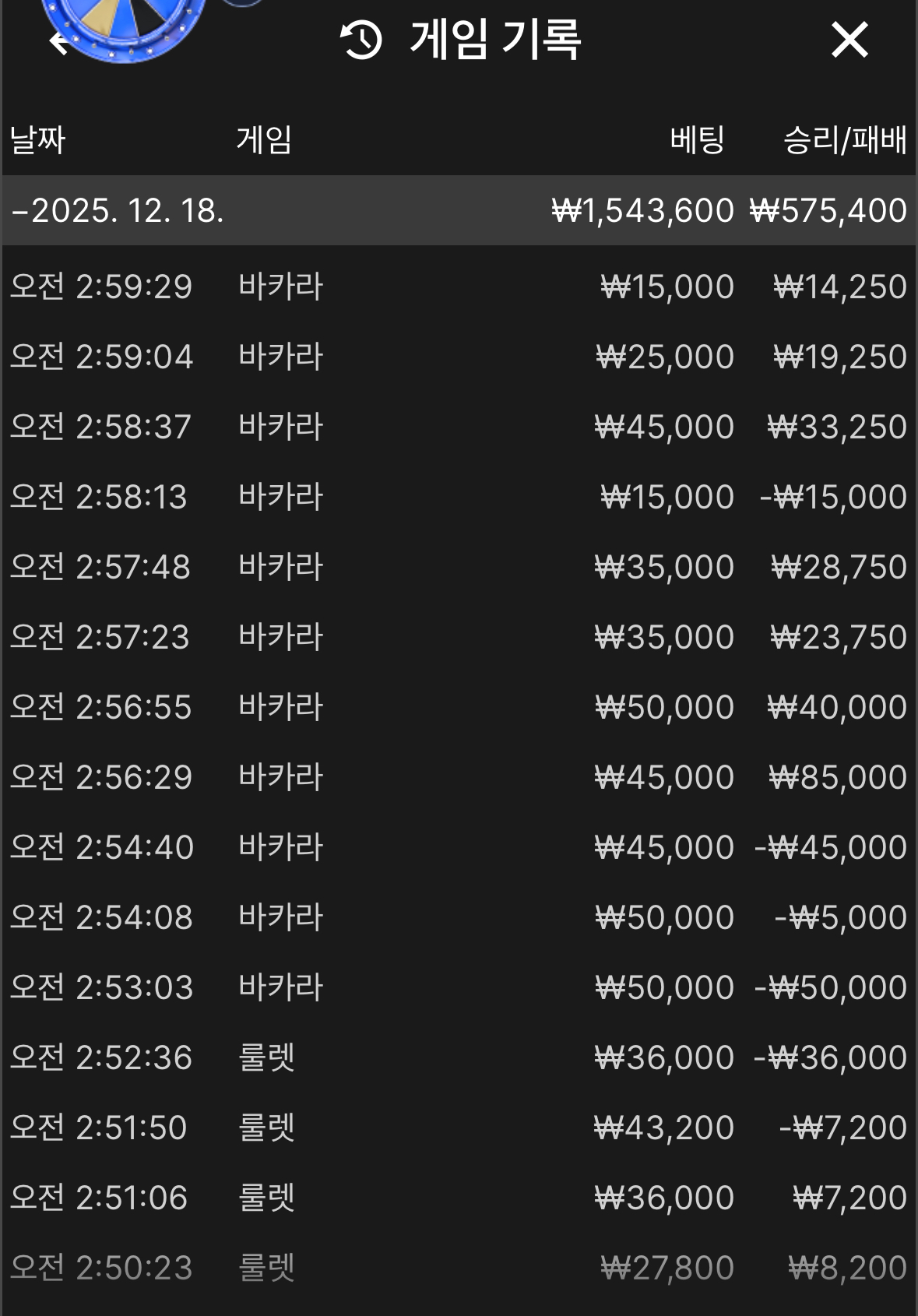View the baccarat round at 2:59:04
This screenshot has width=918, height=1316.
(459, 357)
